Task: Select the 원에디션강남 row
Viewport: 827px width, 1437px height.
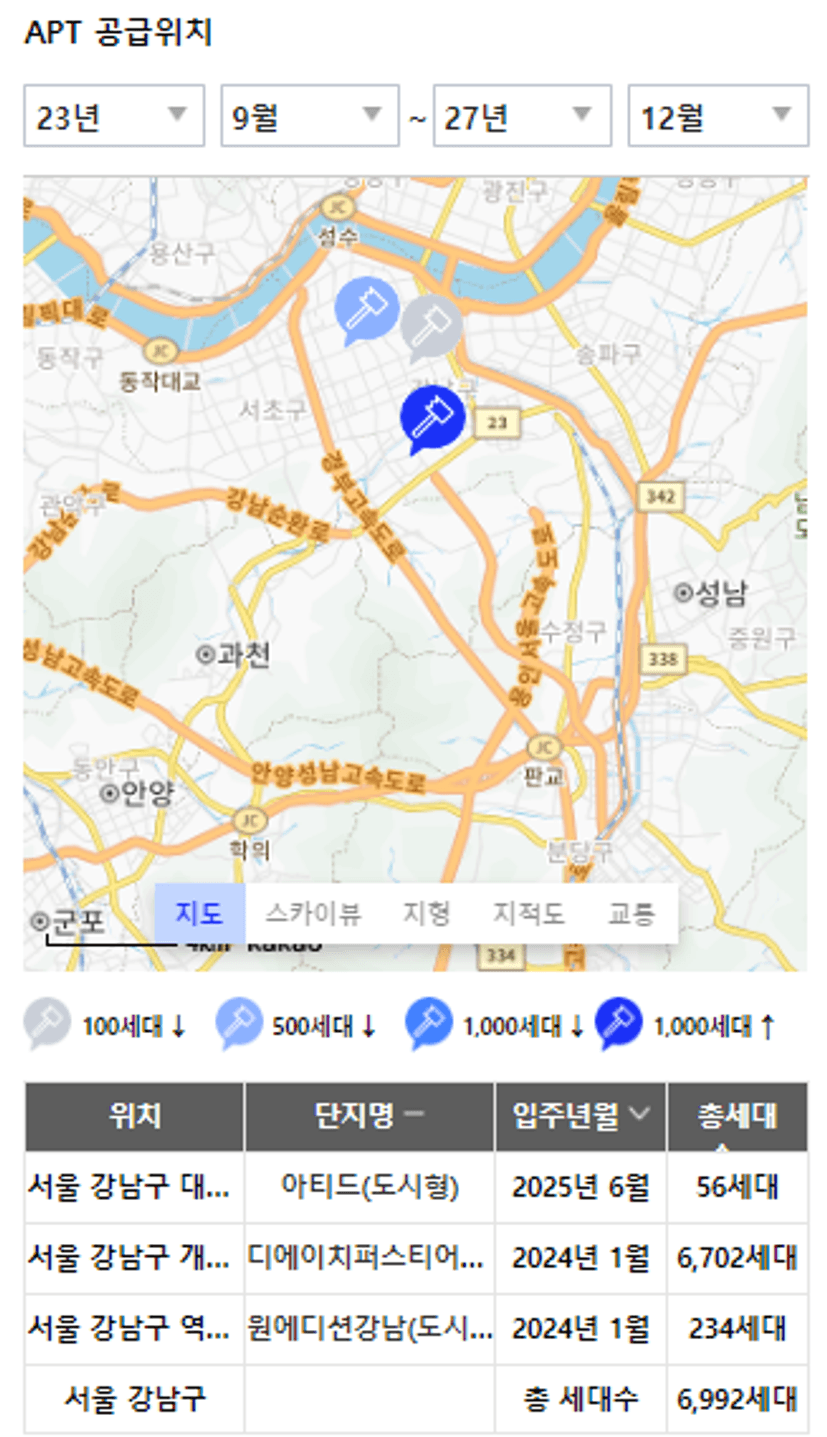Action: click(x=369, y=1329)
